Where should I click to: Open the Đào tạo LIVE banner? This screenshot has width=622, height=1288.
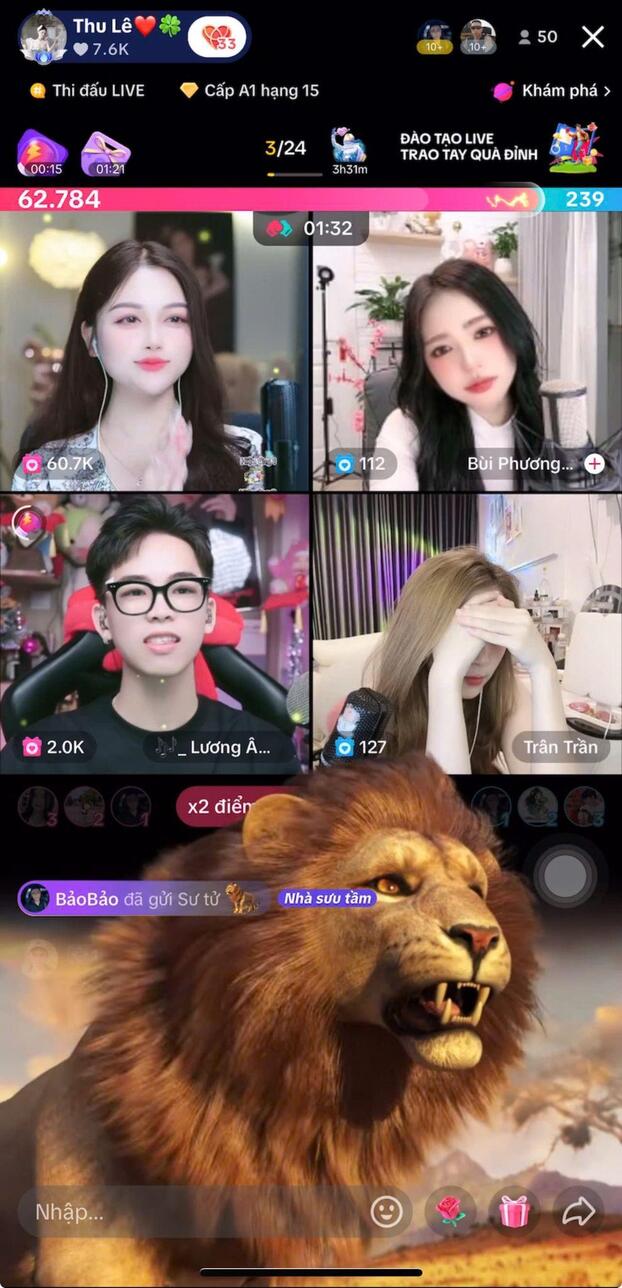[500, 147]
